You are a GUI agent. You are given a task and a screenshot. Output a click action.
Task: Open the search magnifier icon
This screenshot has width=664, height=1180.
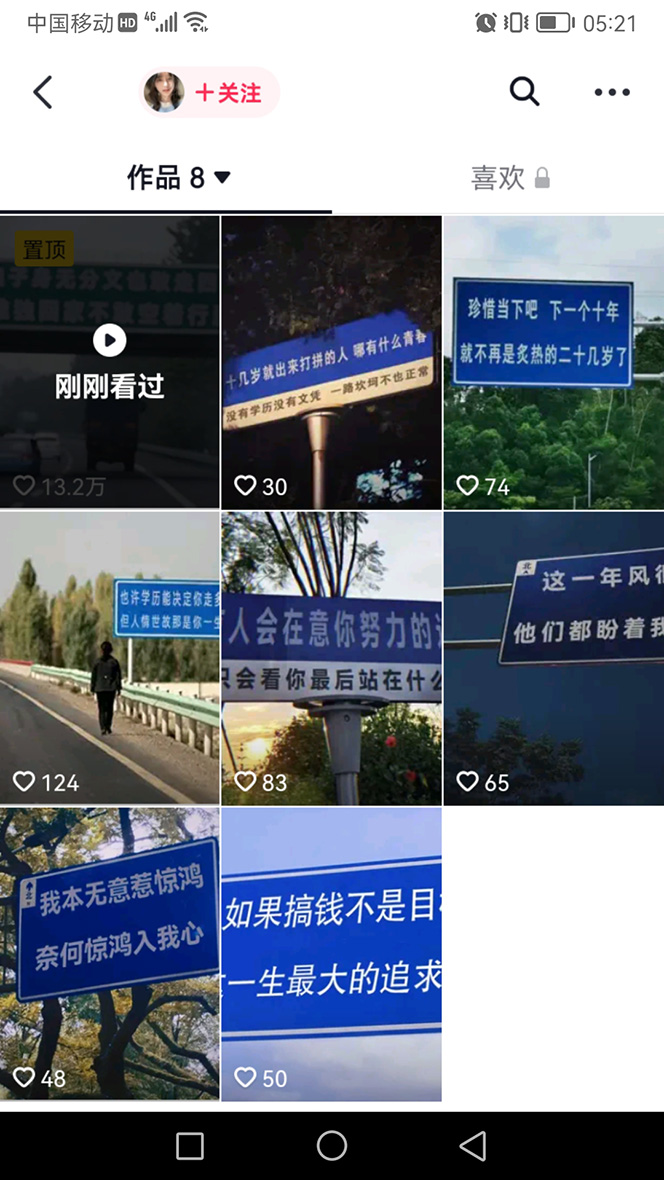point(524,92)
